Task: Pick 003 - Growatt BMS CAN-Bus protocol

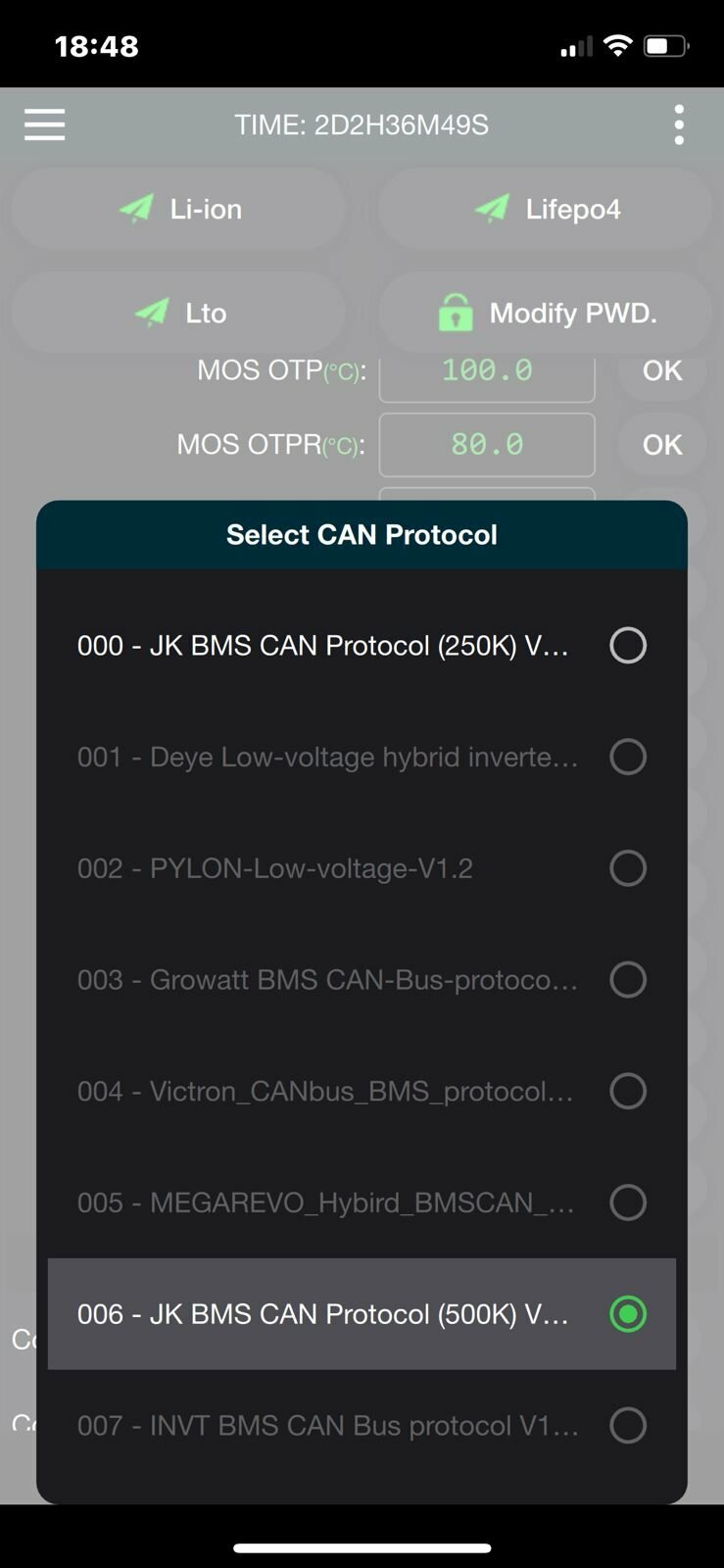Action: point(362,980)
